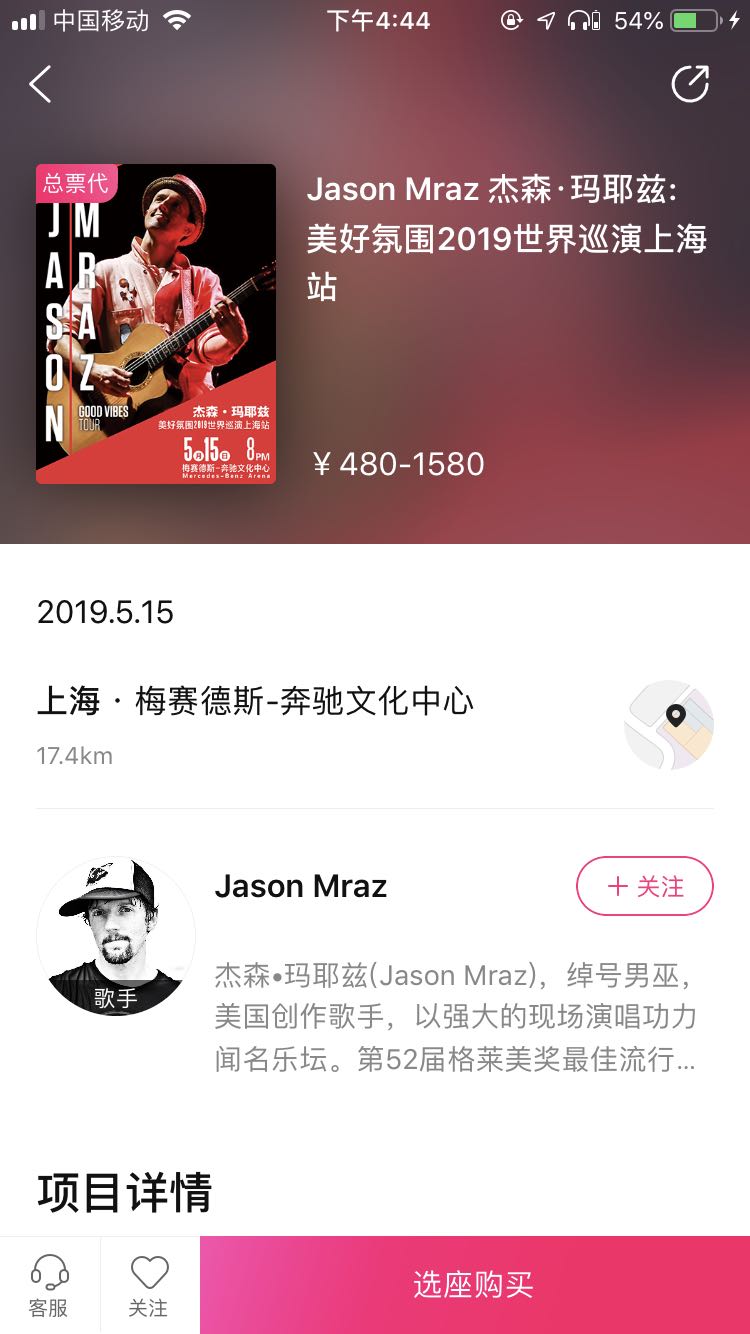Open Jason Mraz artist profile picture
750x1334 pixels.
(x=116, y=936)
